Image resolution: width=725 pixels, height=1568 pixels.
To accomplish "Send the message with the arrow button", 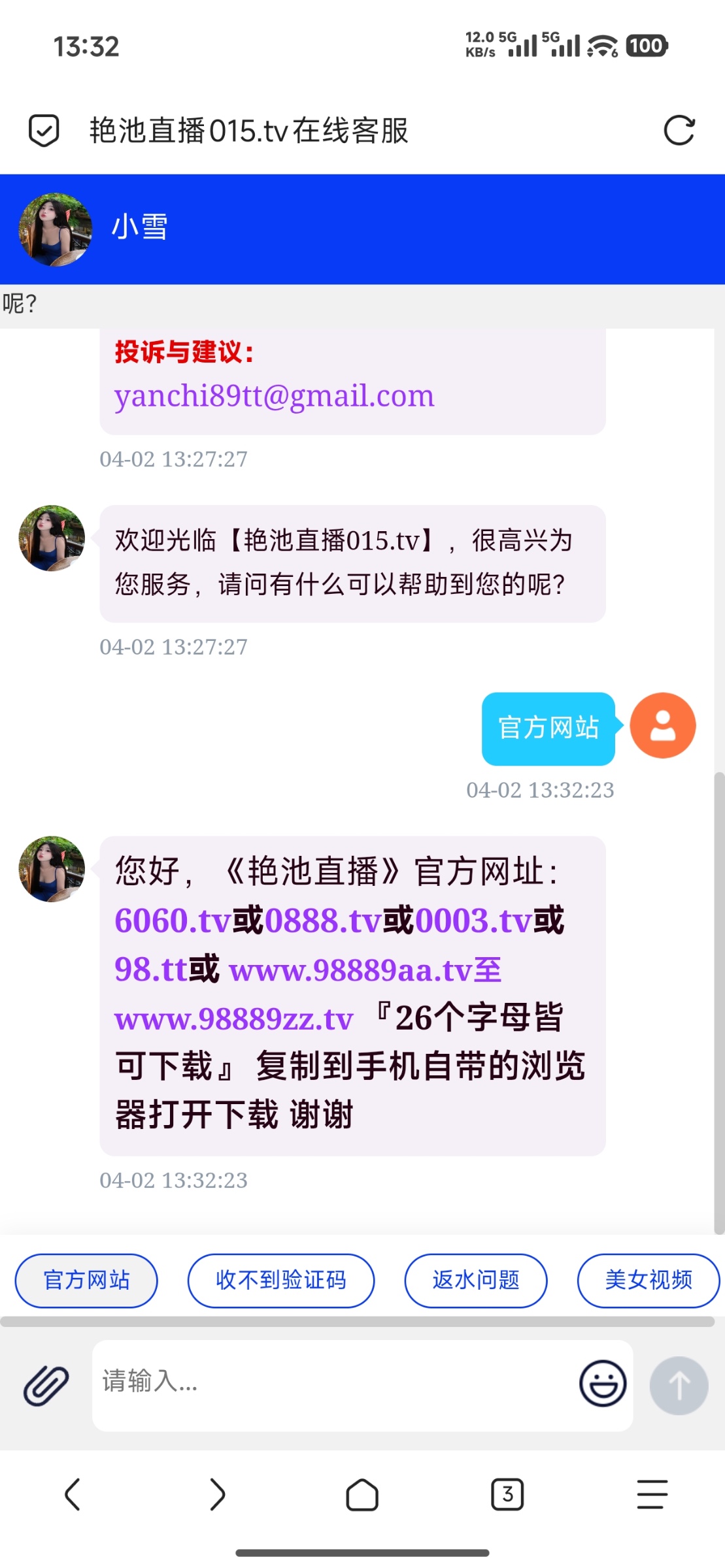I will click(678, 1385).
